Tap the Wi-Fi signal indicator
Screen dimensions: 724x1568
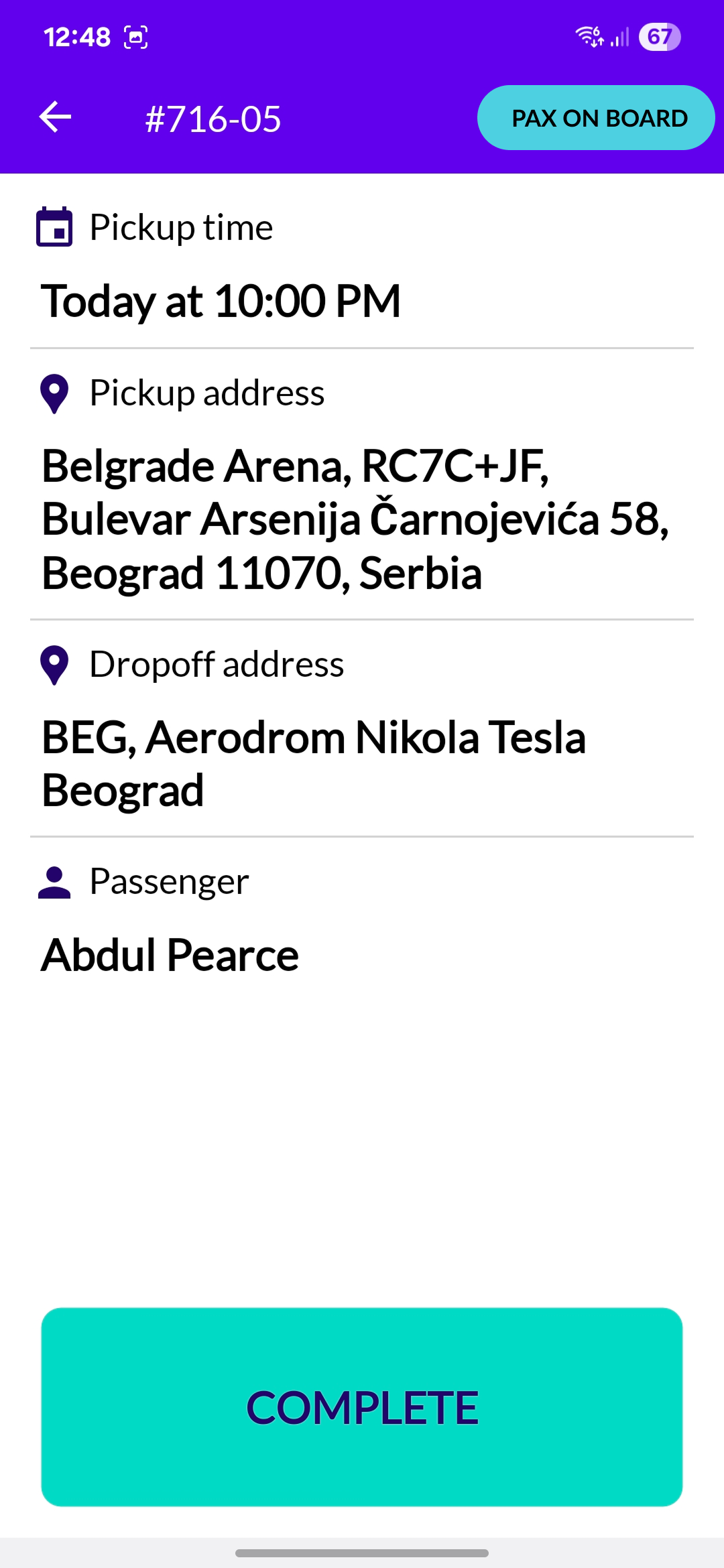click(589, 37)
